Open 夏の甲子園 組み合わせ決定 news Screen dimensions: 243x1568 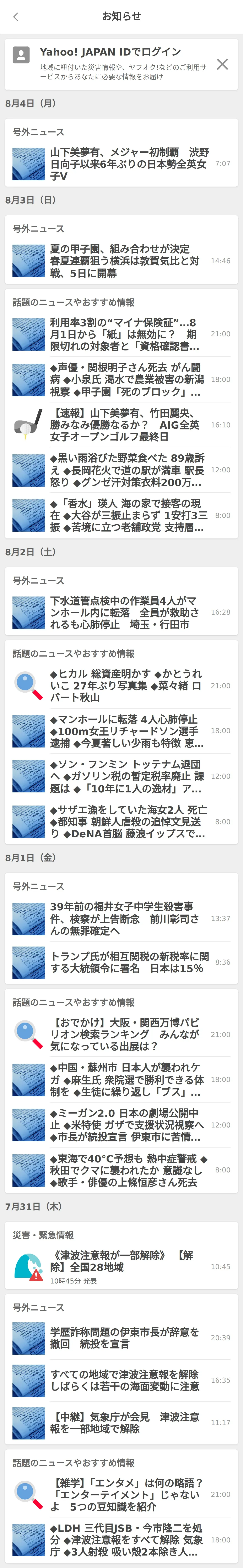pyautogui.click(x=129, y=261)
